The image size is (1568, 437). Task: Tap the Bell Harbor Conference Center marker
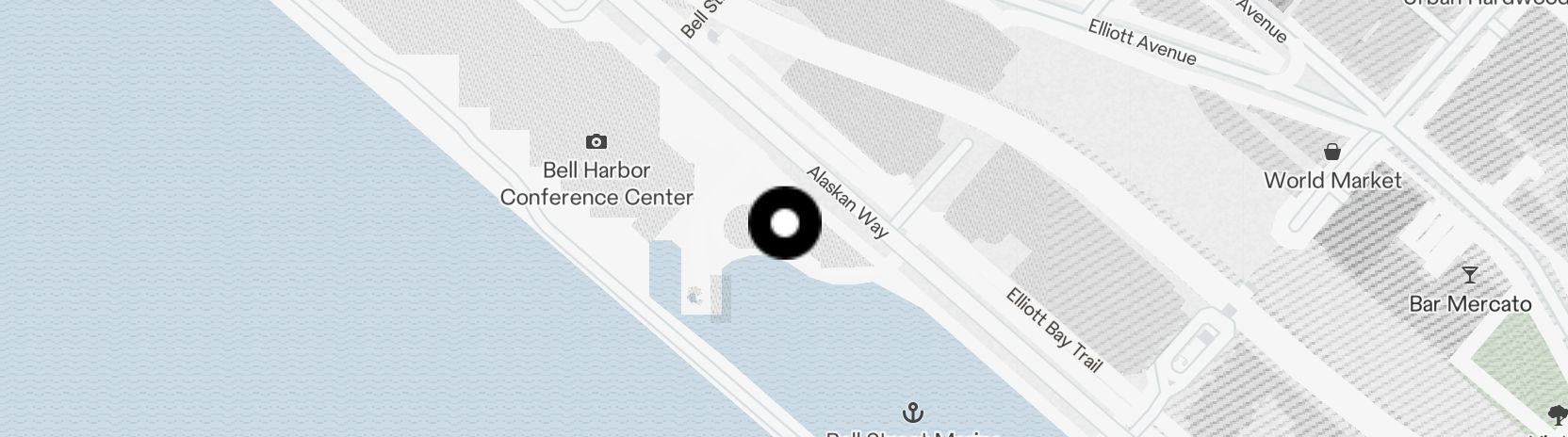coord(596,142)
